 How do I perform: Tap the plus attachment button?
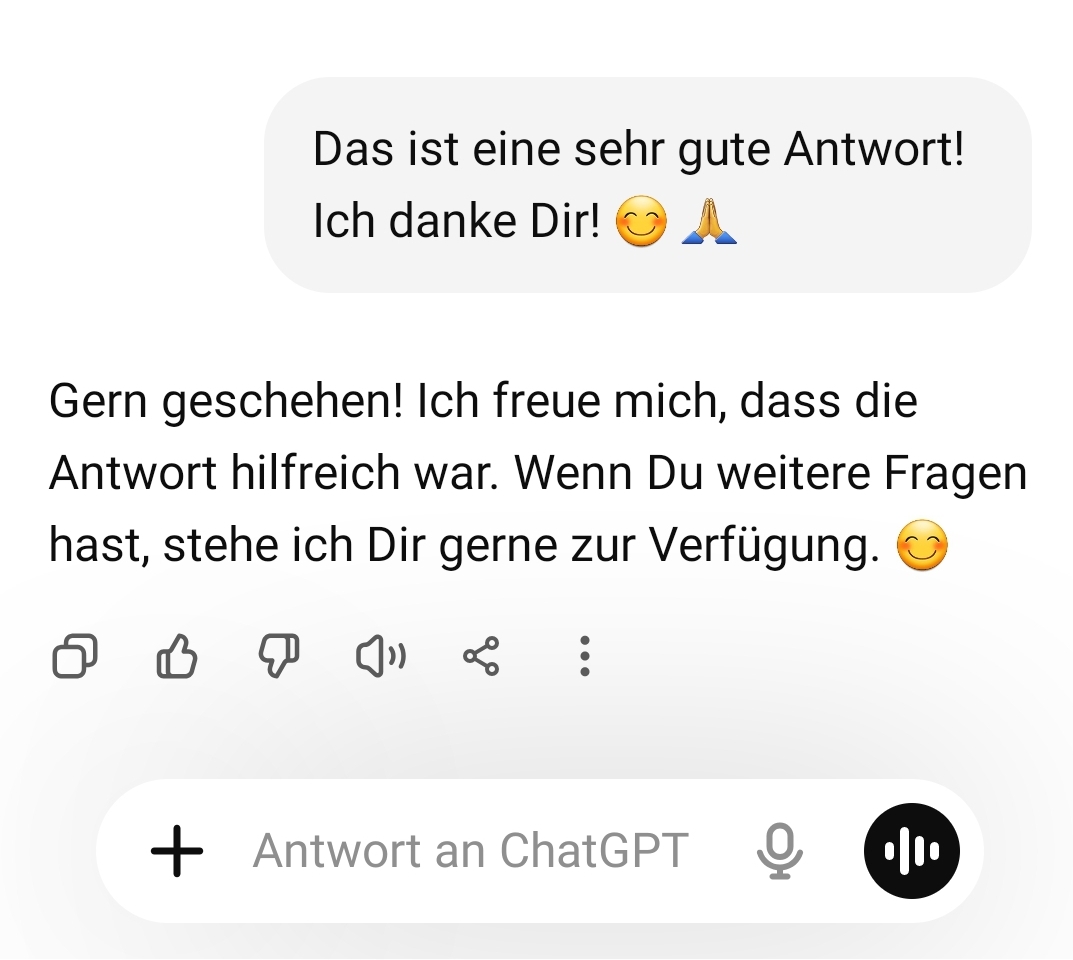tap(177, 852)
